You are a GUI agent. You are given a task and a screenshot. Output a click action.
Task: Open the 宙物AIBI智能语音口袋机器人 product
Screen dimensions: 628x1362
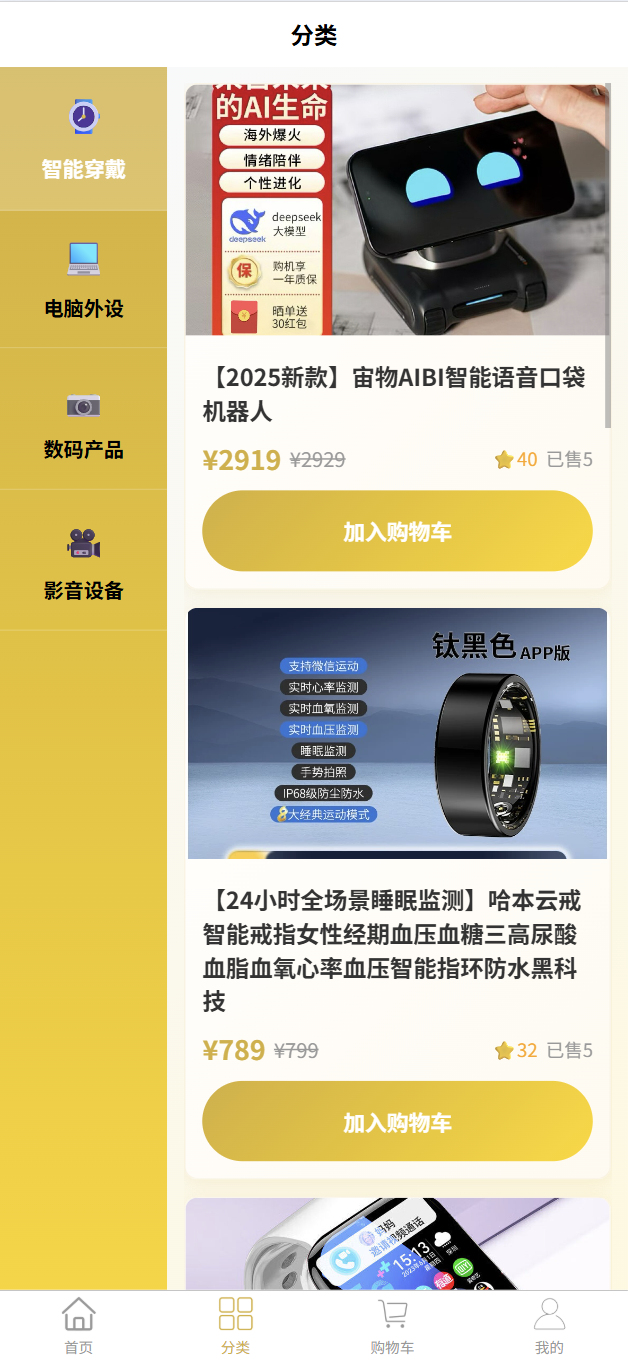click(396, 394)
